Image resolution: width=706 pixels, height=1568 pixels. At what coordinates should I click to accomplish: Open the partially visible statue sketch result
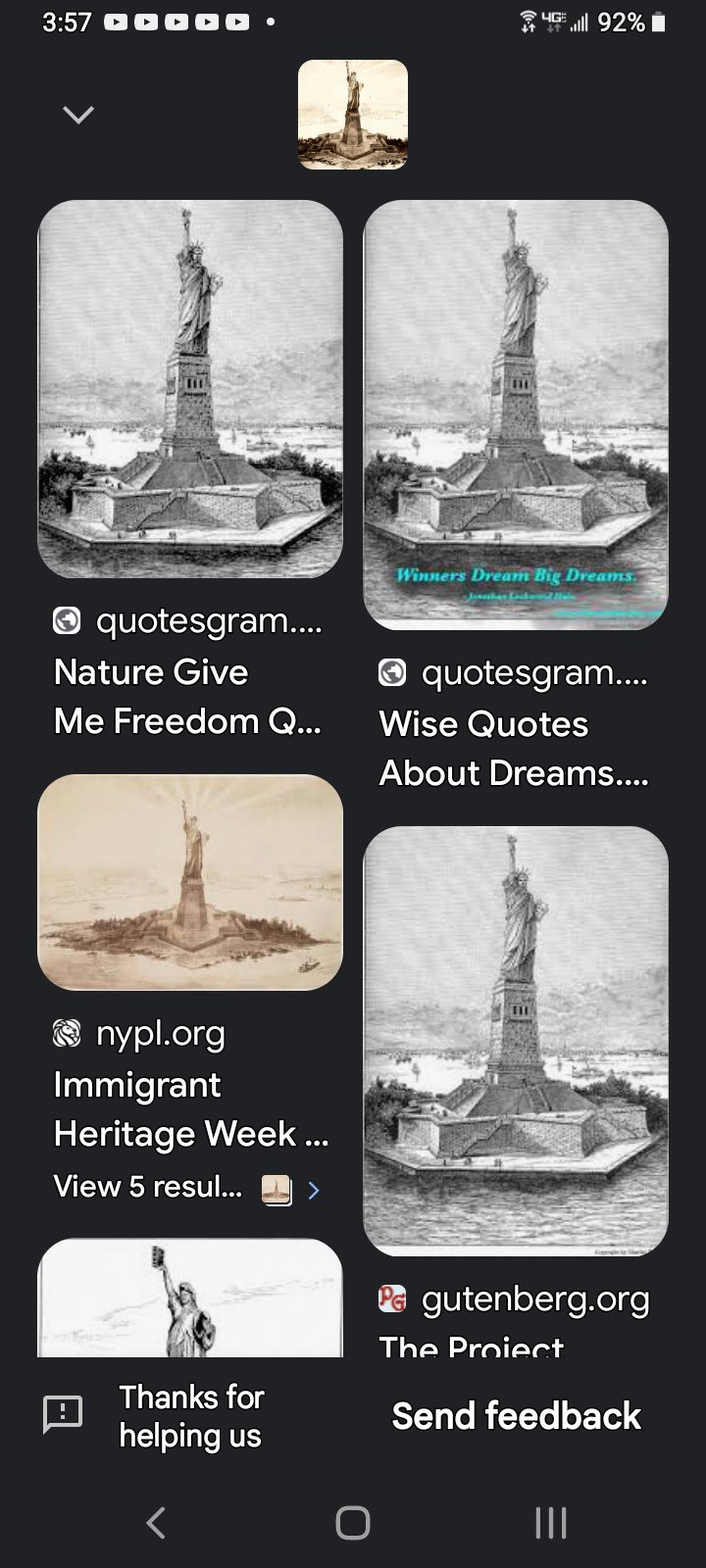[189, 1298]
